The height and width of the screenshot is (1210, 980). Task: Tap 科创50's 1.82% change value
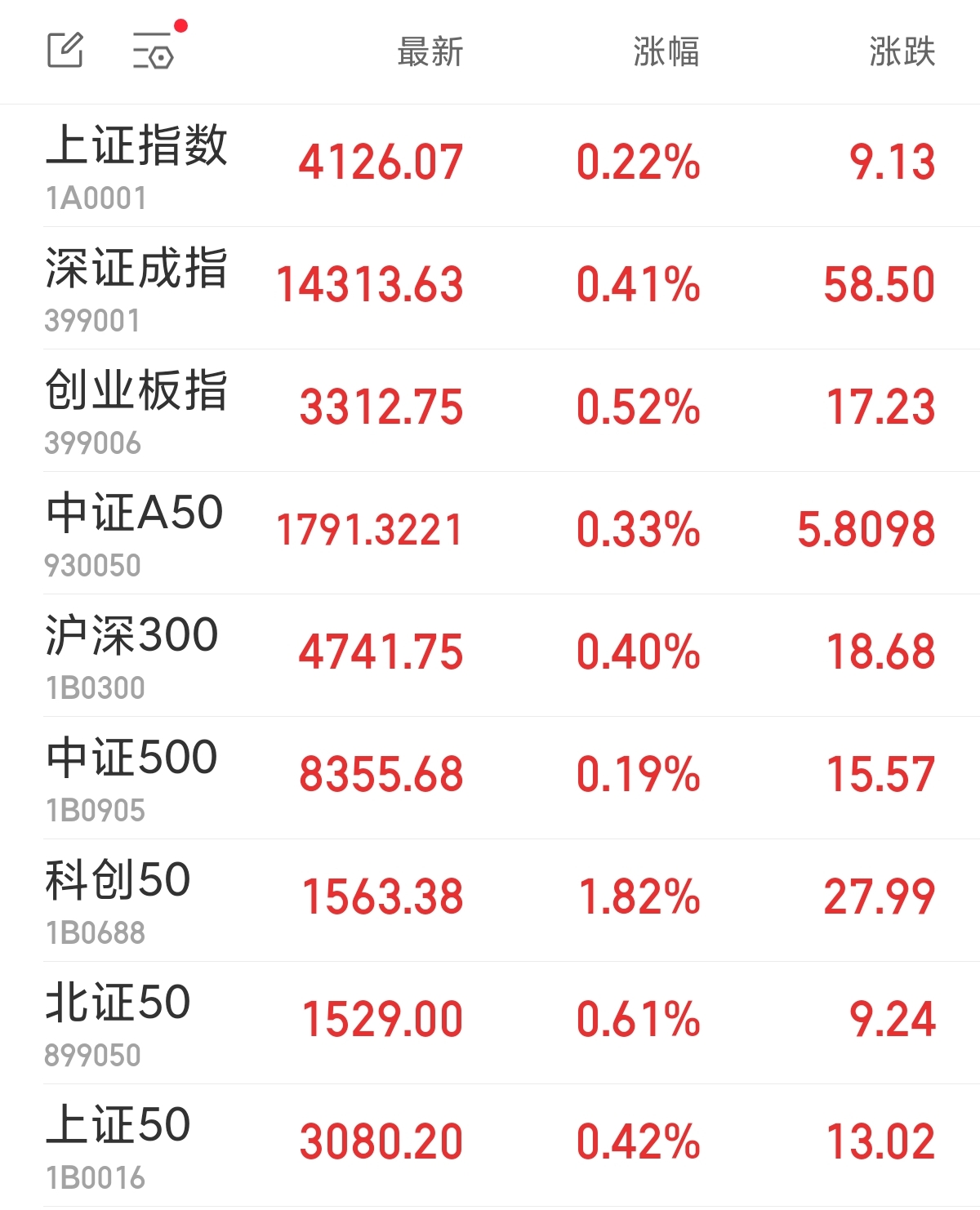pyautogui.click(x=638, y=896)
